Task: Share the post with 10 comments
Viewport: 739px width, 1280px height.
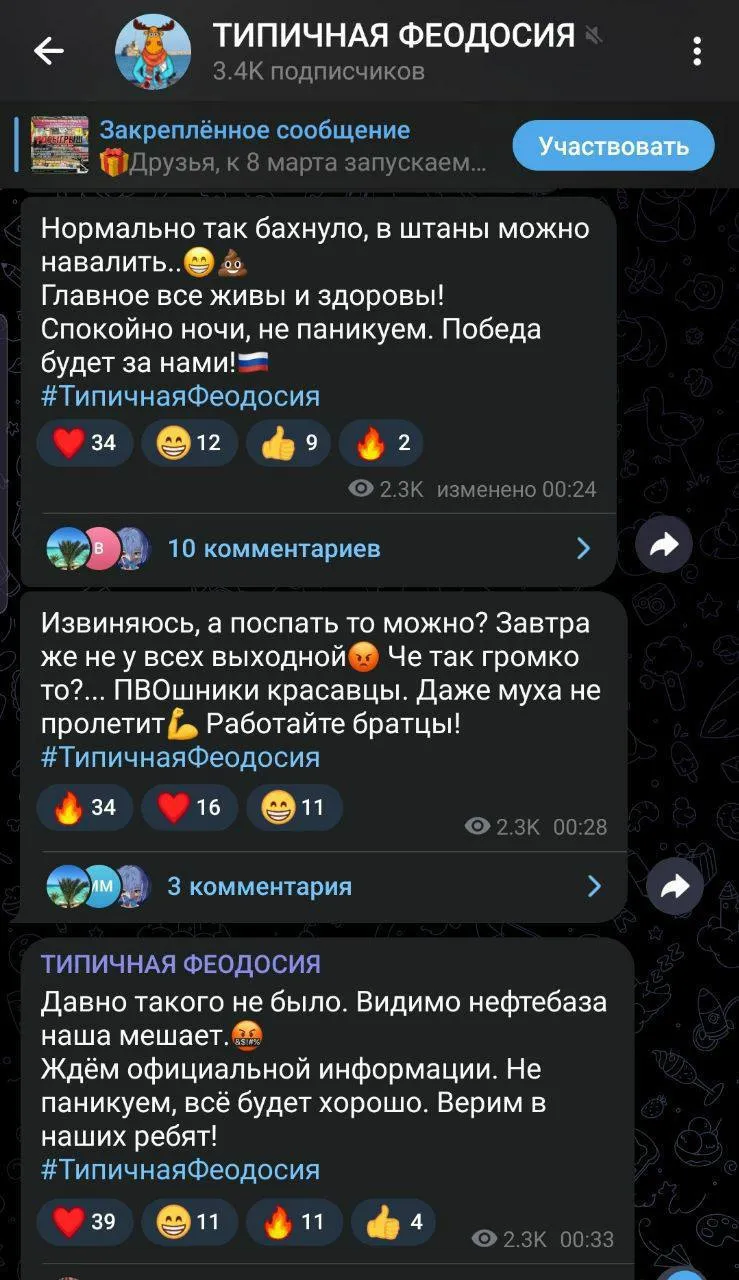Action: point(664,544)
